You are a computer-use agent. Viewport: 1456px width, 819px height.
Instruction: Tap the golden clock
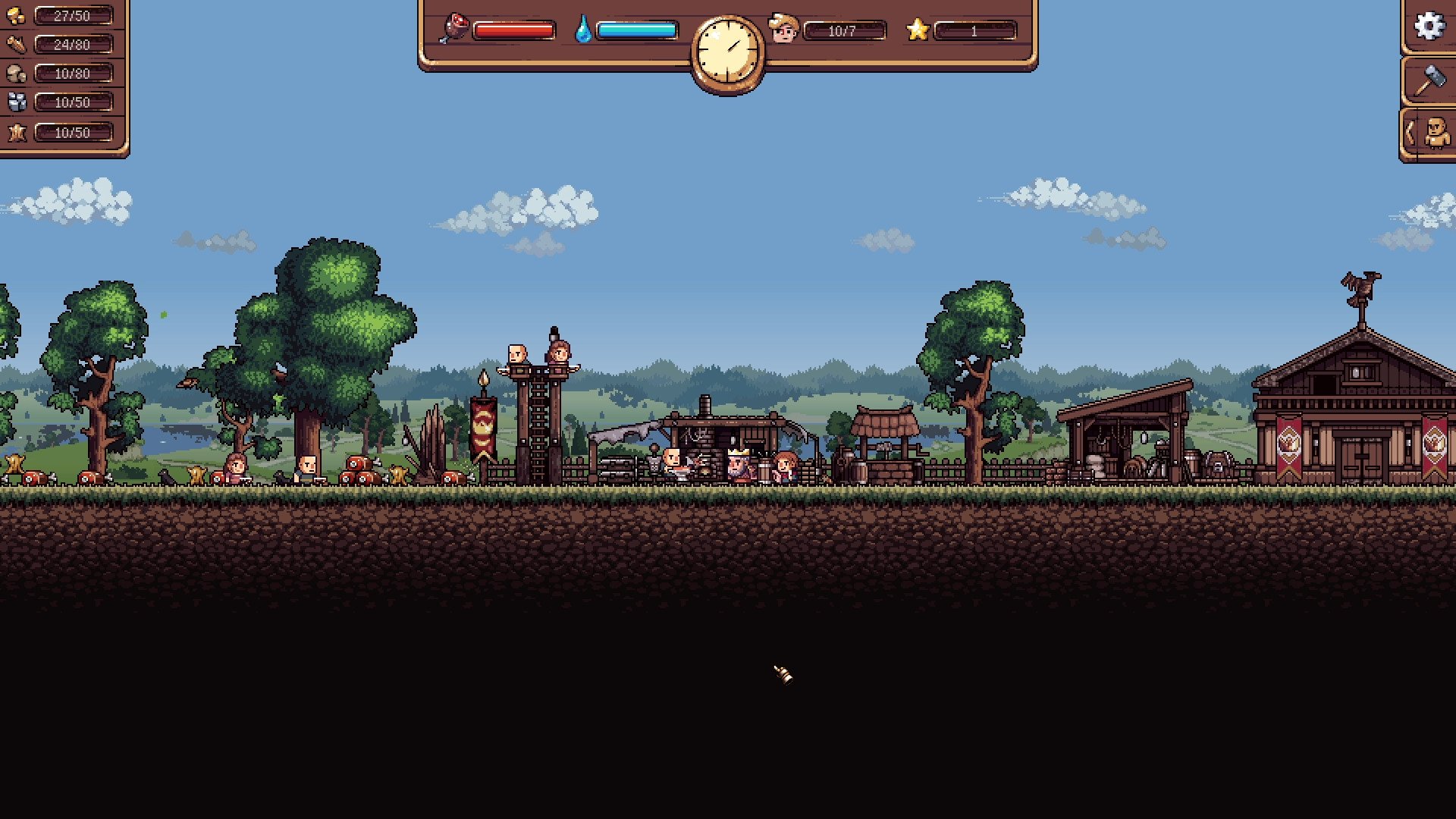pos(727,52)
